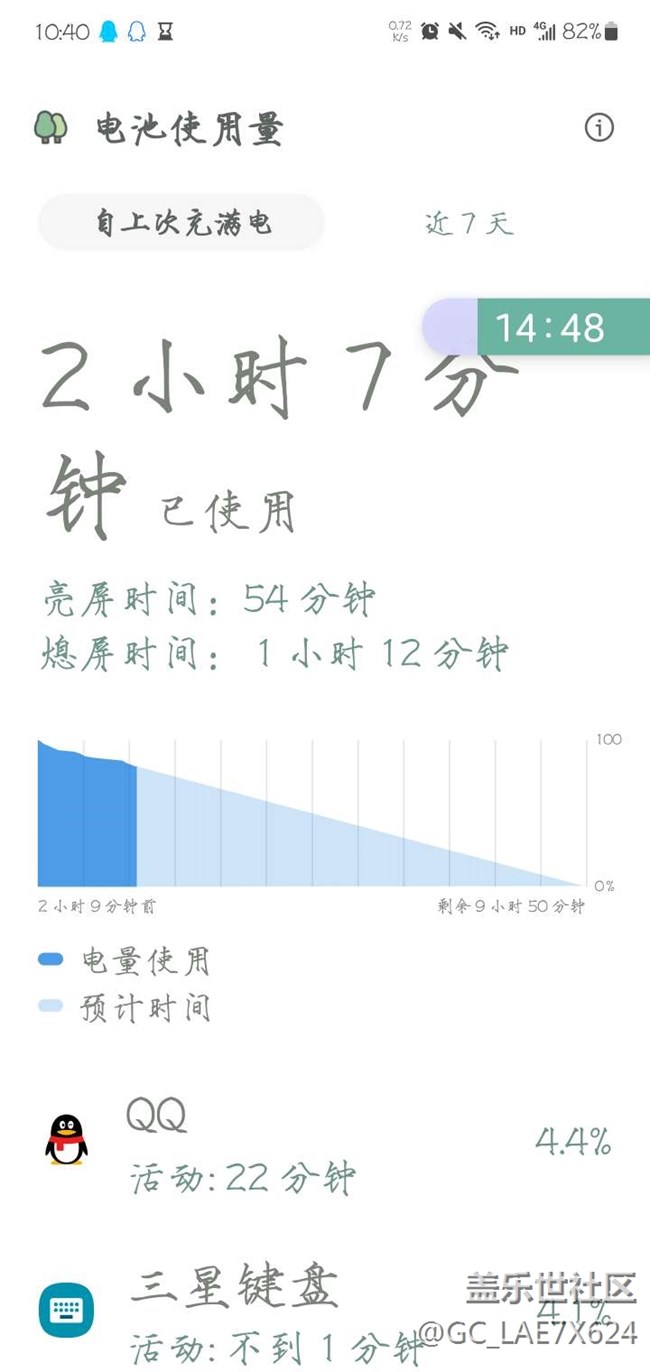Select the 自上次充满电 tab
This screenshot has width=650, height=1372.
(182, 222)
